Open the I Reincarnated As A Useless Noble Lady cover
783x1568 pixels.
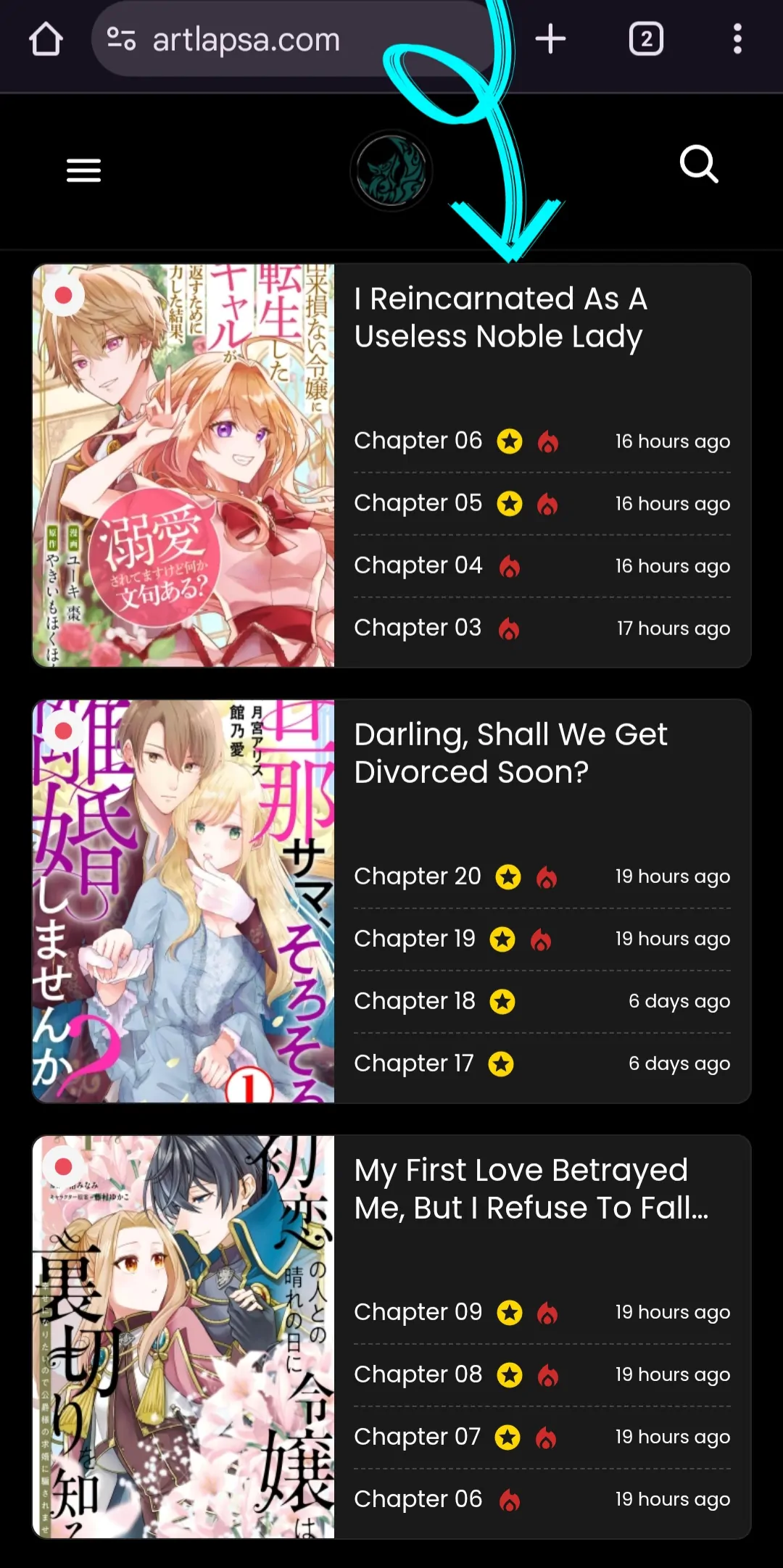[x=183, y=465]
